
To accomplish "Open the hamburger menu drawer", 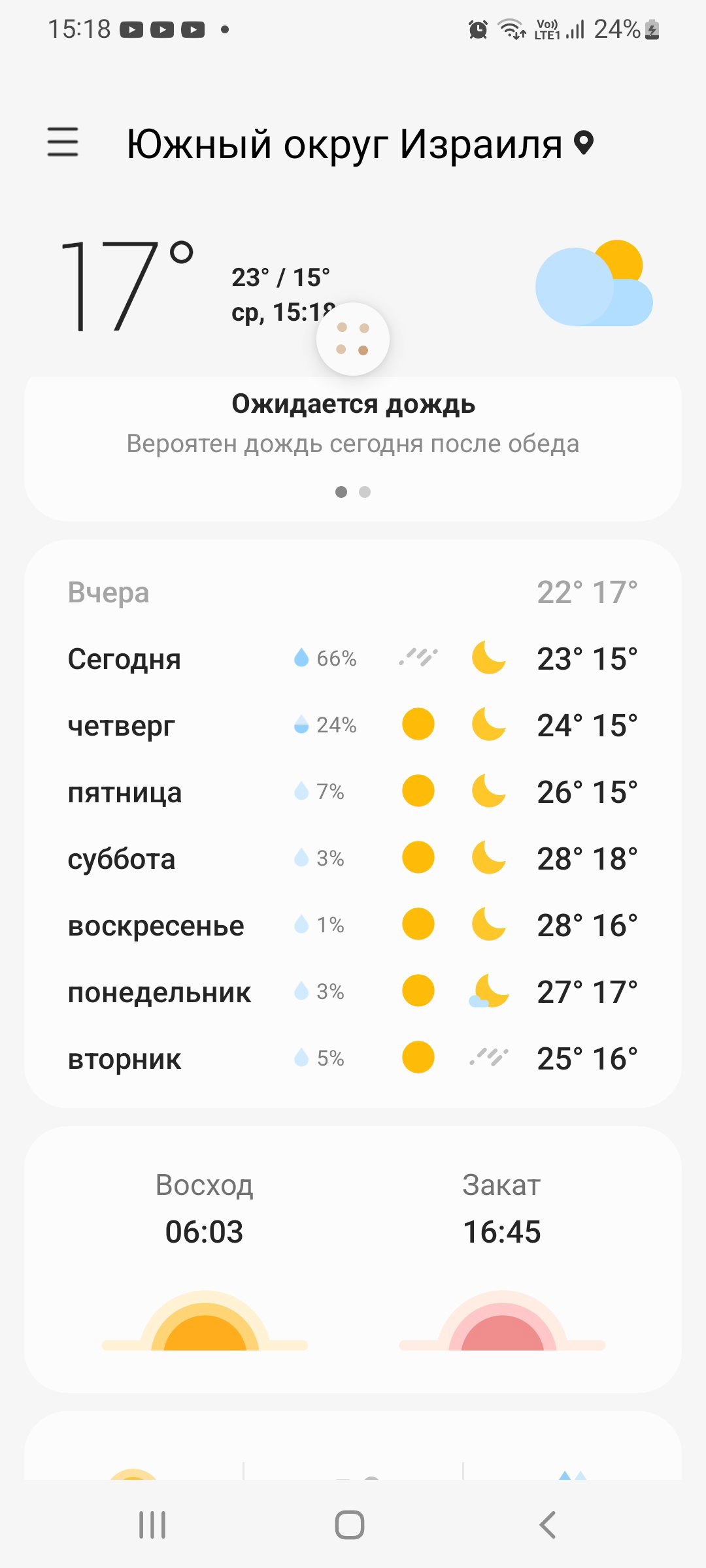I will click(63, 142).
